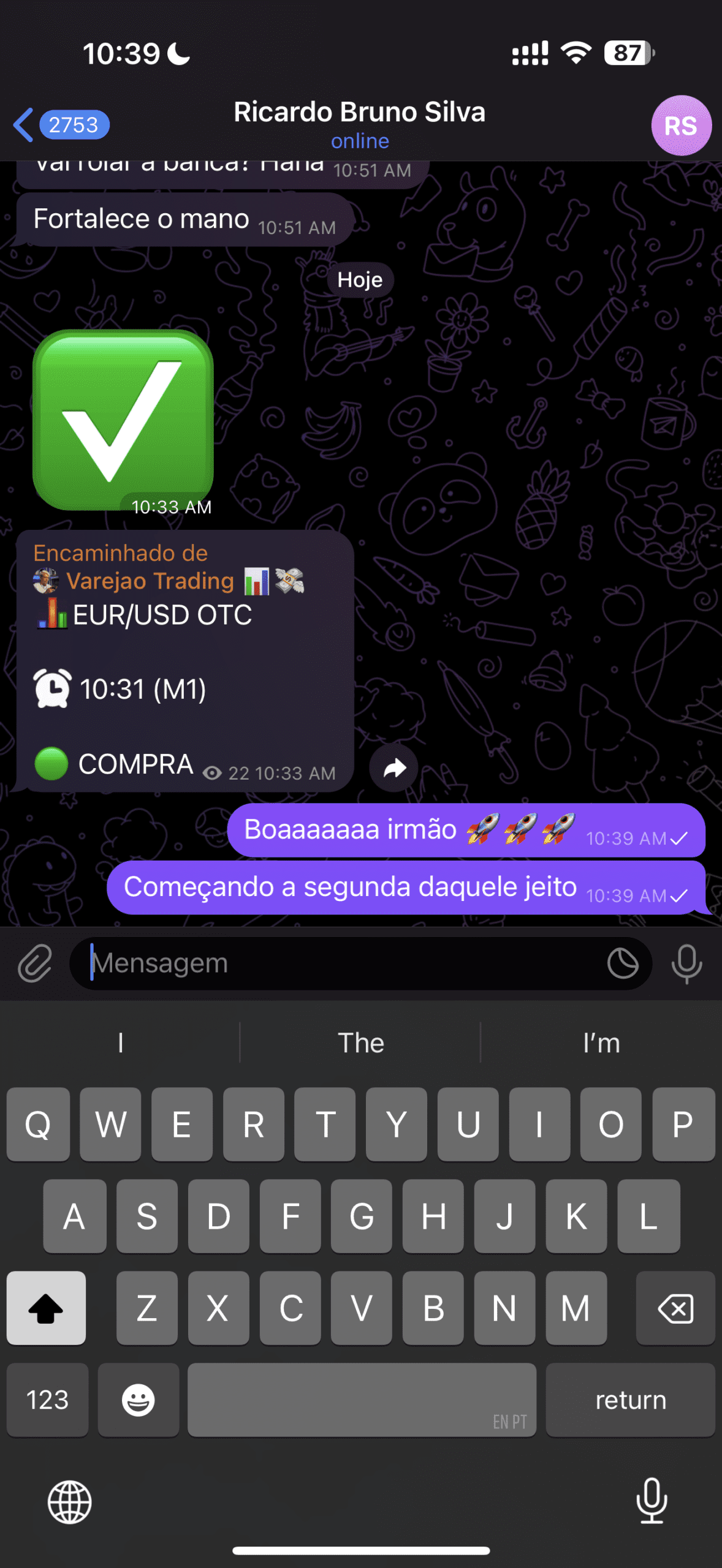
Task: Tap the green check mark sticker
Action: coord(123,420)
